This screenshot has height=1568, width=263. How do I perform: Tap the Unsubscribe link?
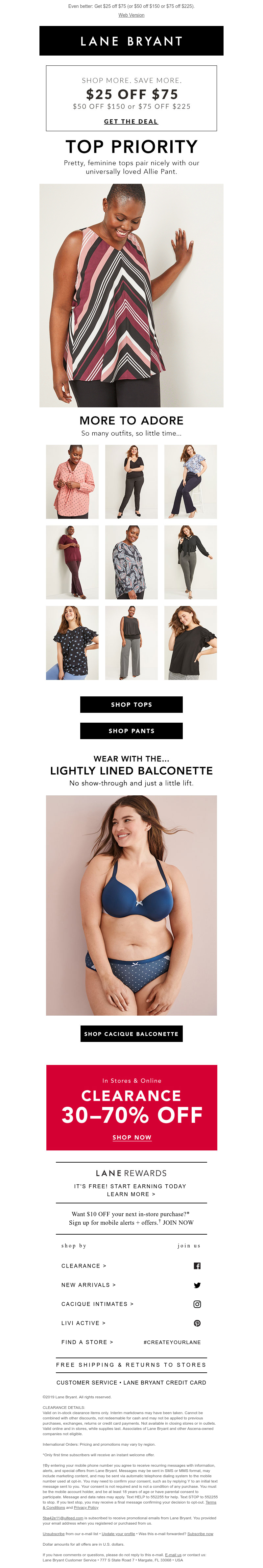point(54,1533)
